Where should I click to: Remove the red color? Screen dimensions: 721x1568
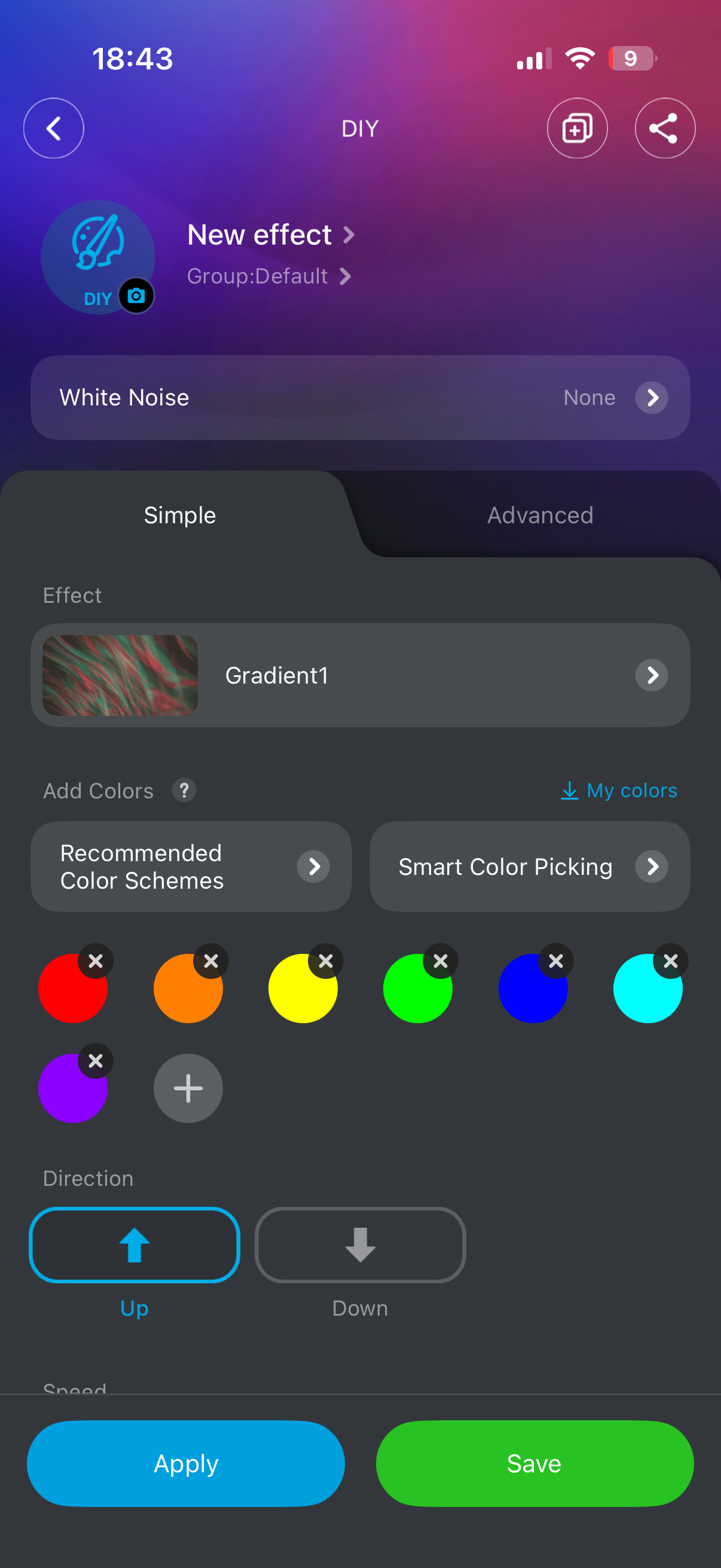(x=96, y=960)
